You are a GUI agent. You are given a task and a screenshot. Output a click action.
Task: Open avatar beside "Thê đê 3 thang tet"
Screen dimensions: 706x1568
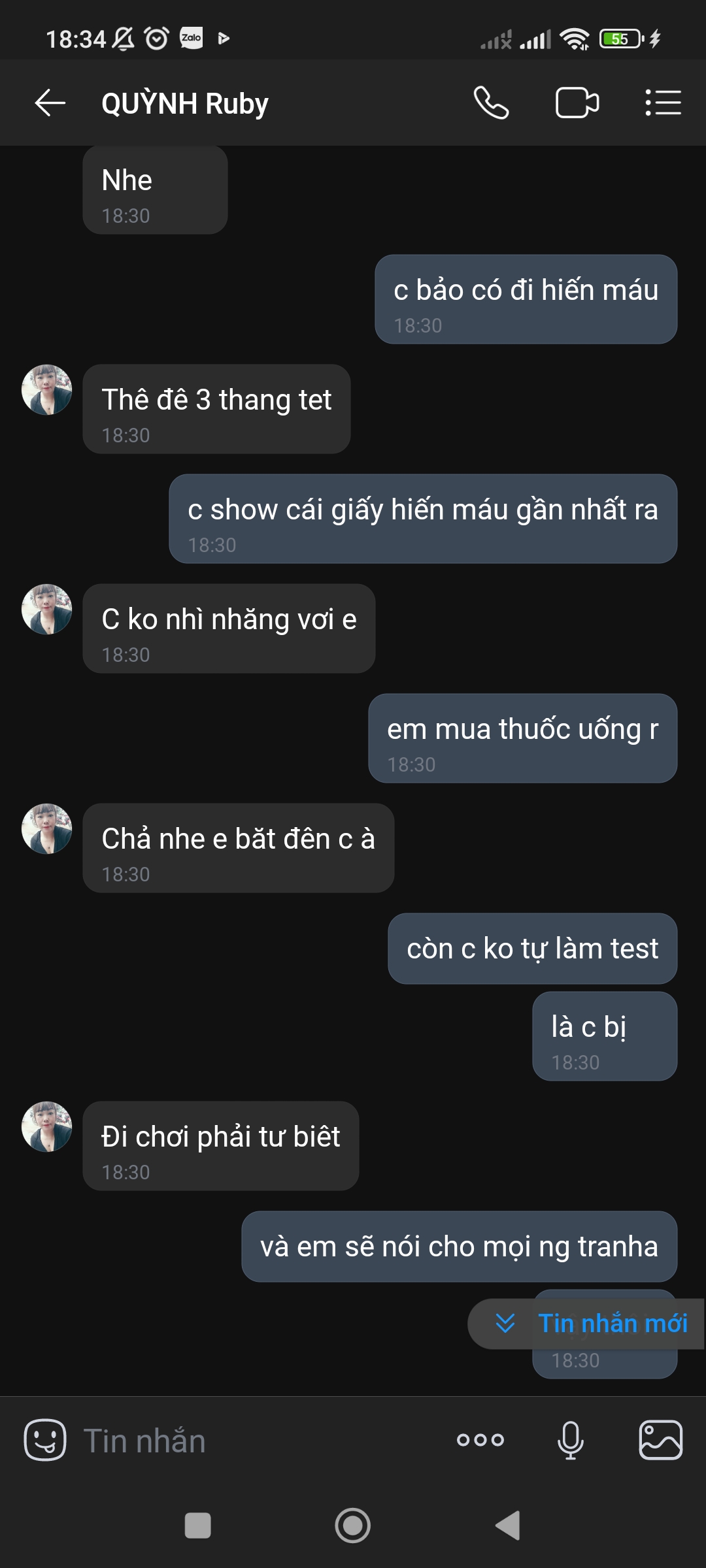click(x=46, y=390)
